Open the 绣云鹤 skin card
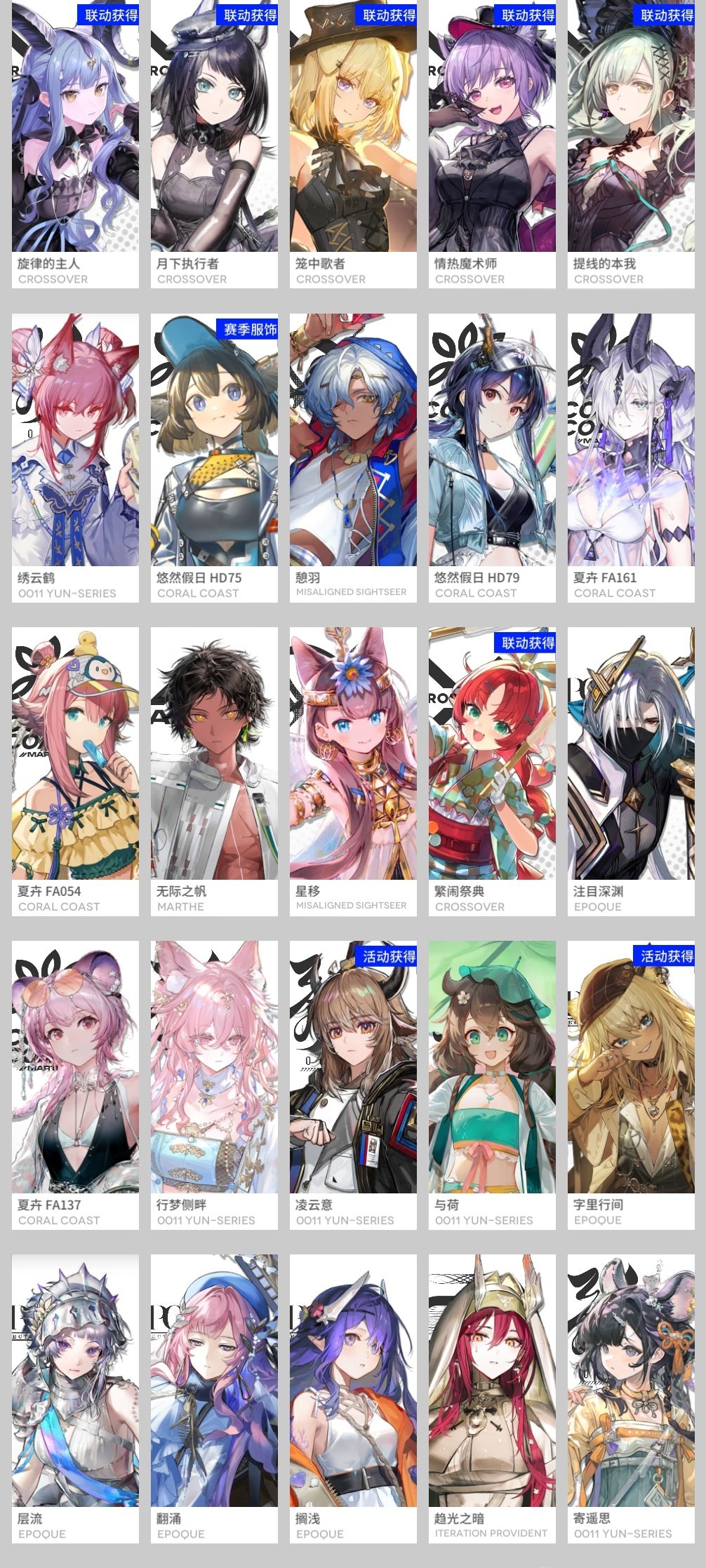 point(75,457)
